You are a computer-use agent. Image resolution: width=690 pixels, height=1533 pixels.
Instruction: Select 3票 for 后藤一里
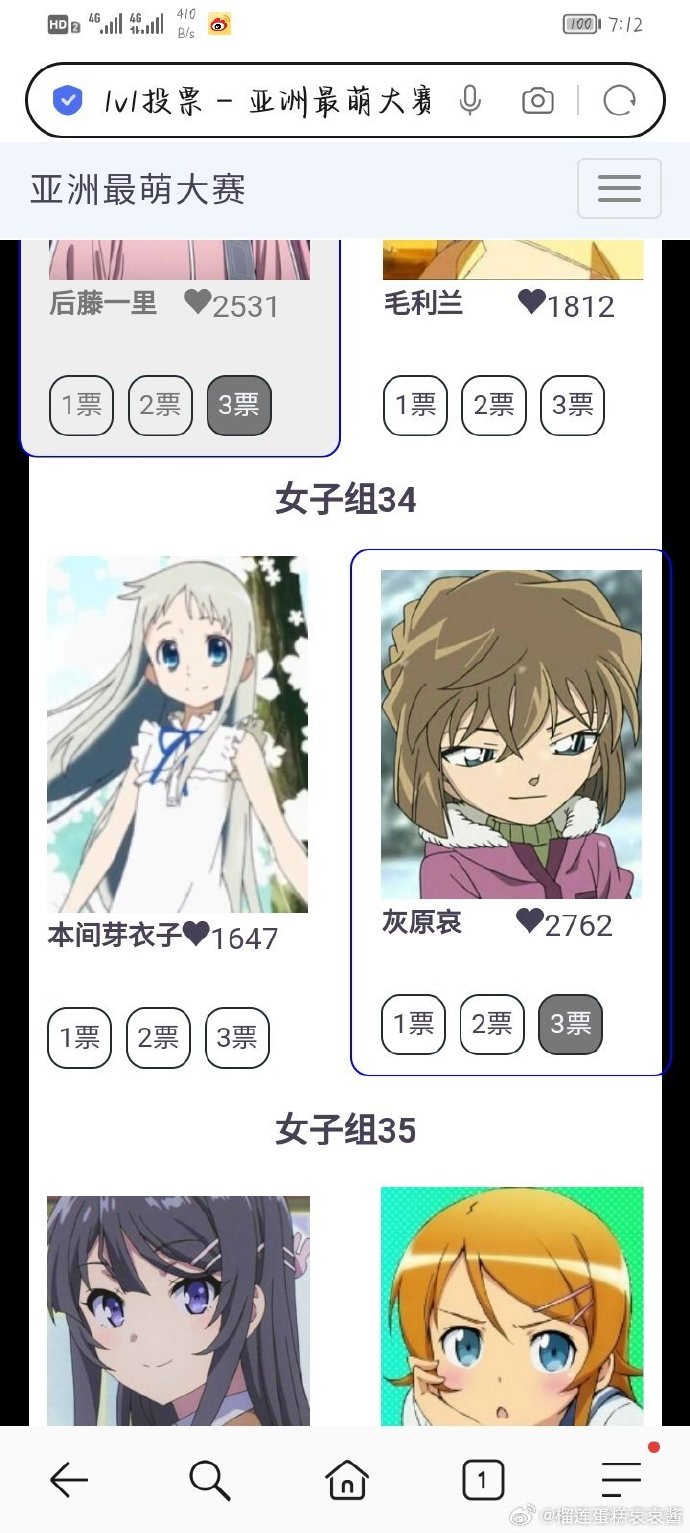(239, 405)
